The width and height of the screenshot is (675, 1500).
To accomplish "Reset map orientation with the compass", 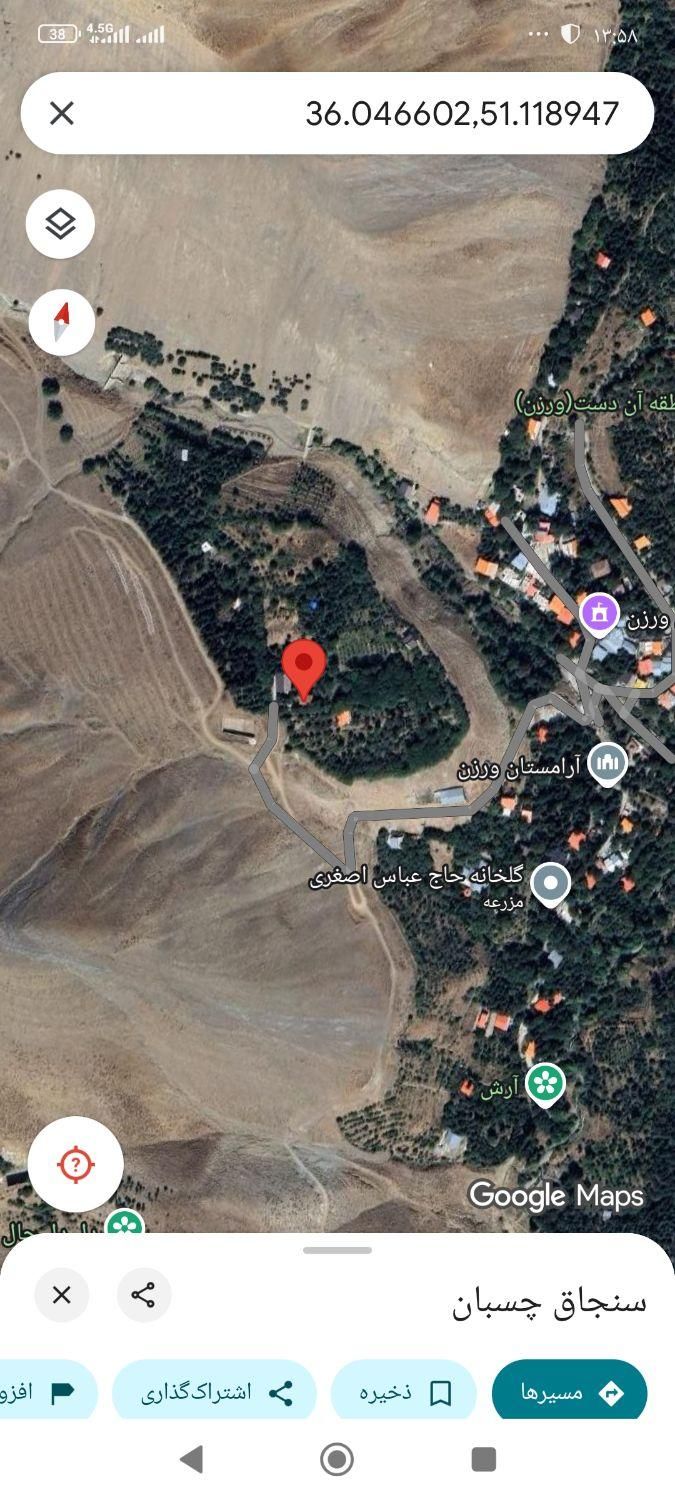I will [x=61, y=322].
